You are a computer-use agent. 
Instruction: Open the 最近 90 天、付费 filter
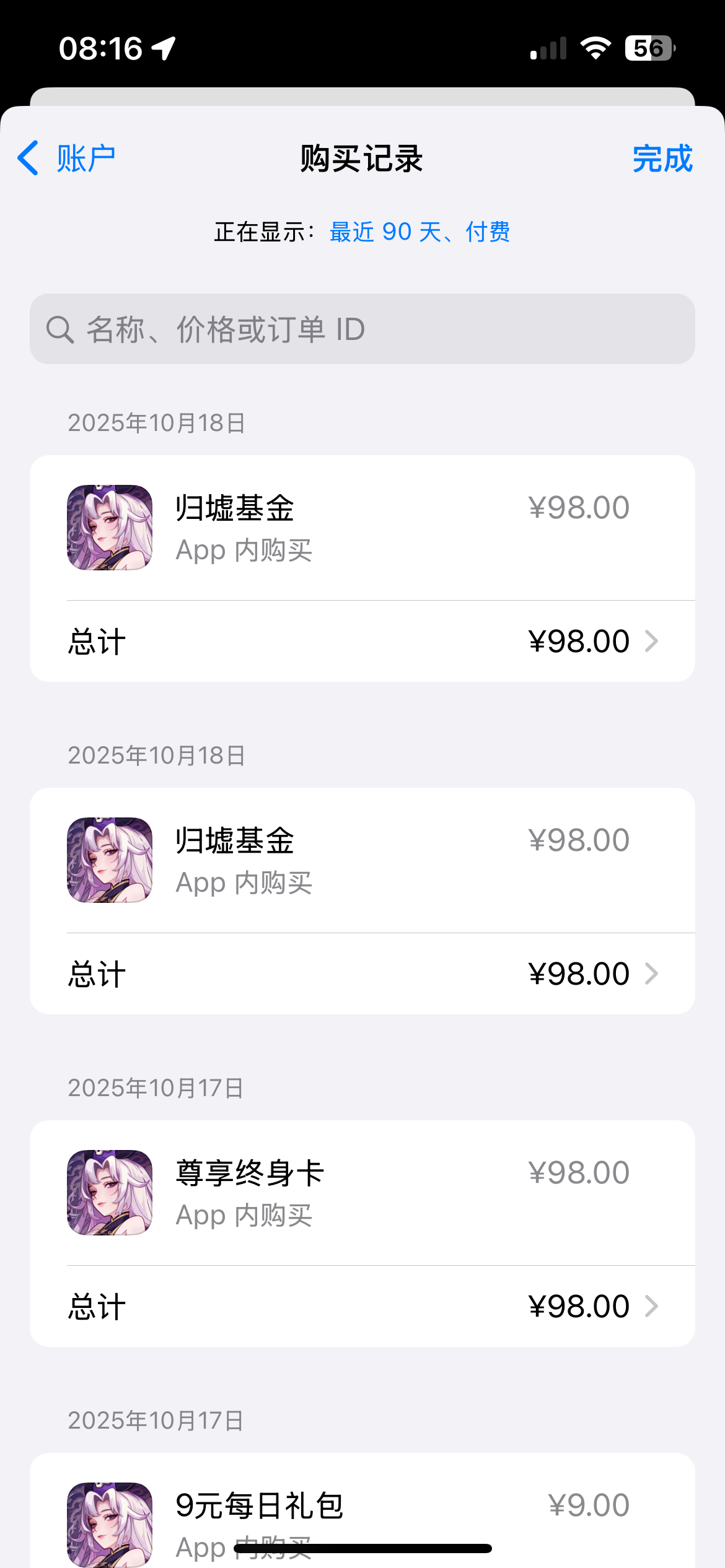coord(420,232)
